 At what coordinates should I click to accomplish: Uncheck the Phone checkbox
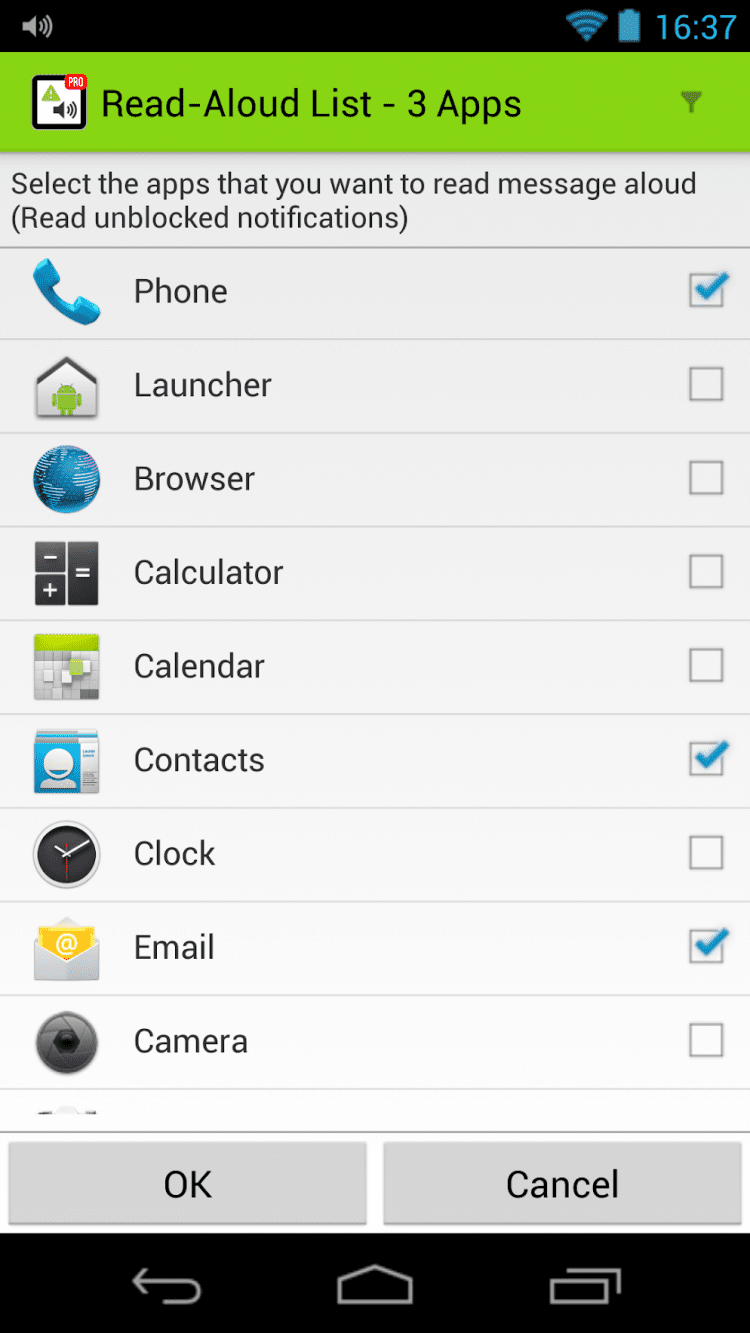pos(706,291)
